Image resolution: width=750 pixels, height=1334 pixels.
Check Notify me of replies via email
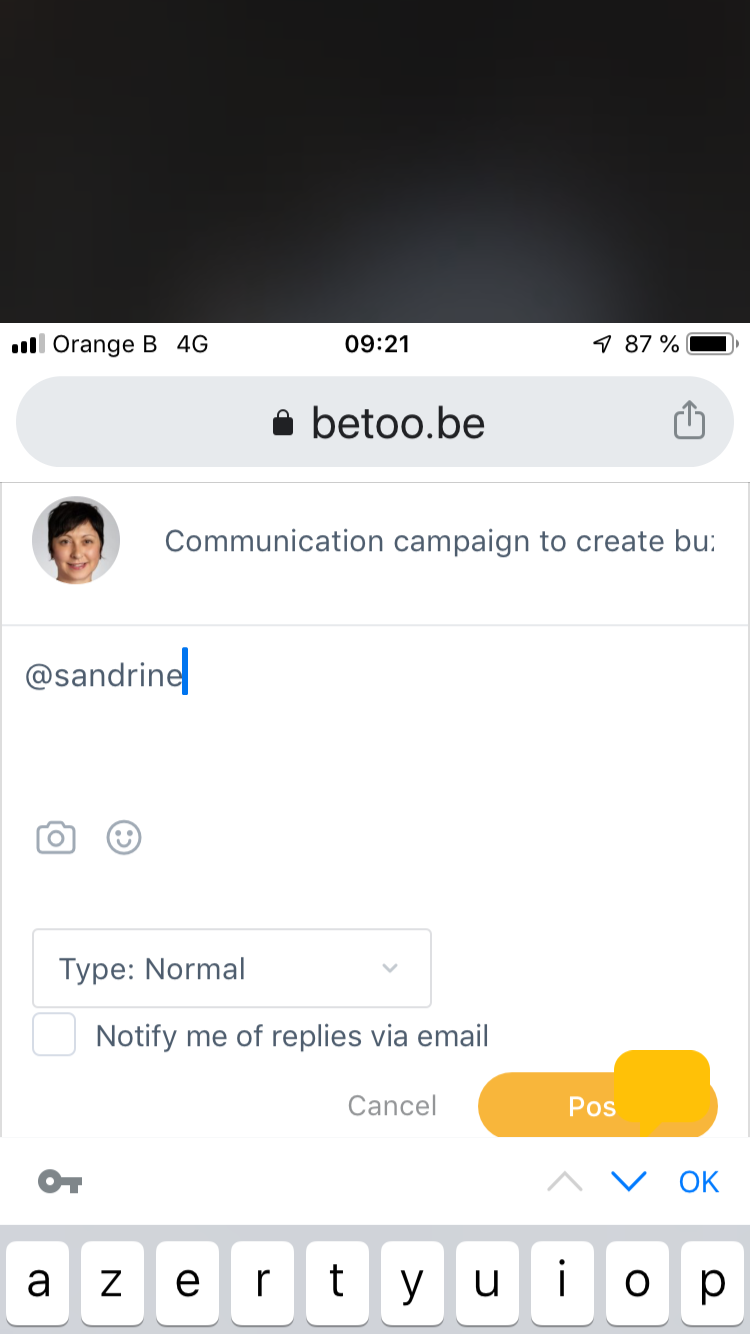[x=54, y=1035]
